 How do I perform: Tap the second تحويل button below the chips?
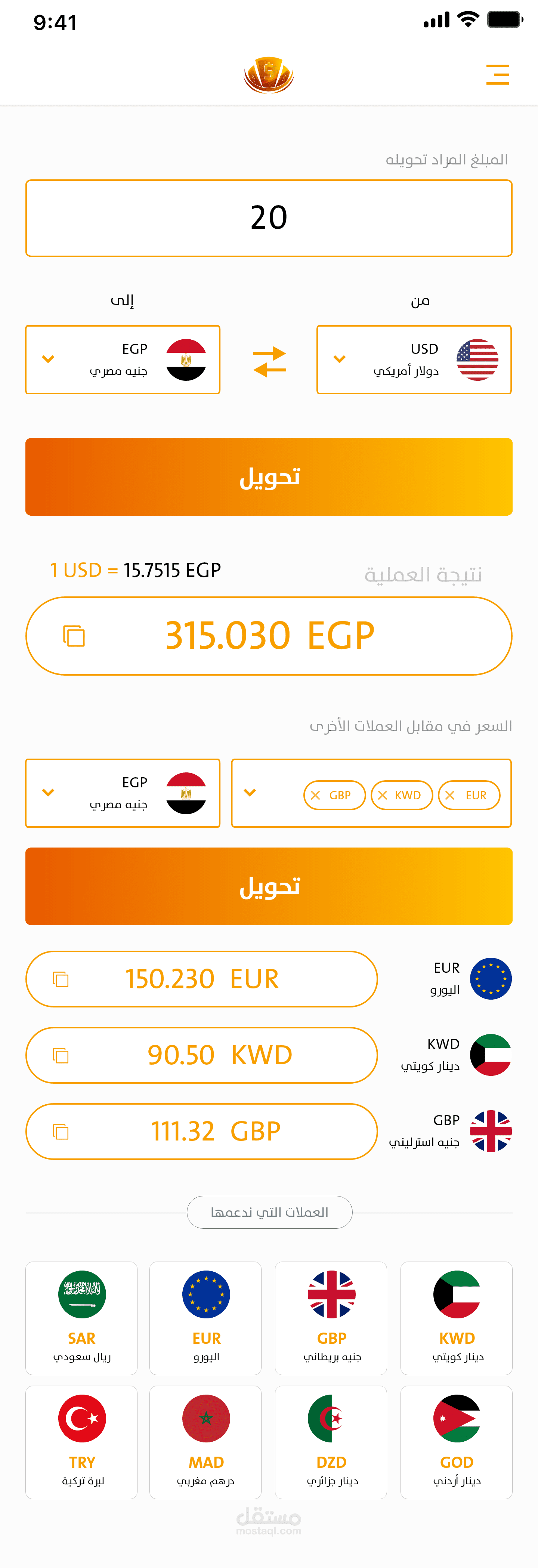[x=268, y=886]
